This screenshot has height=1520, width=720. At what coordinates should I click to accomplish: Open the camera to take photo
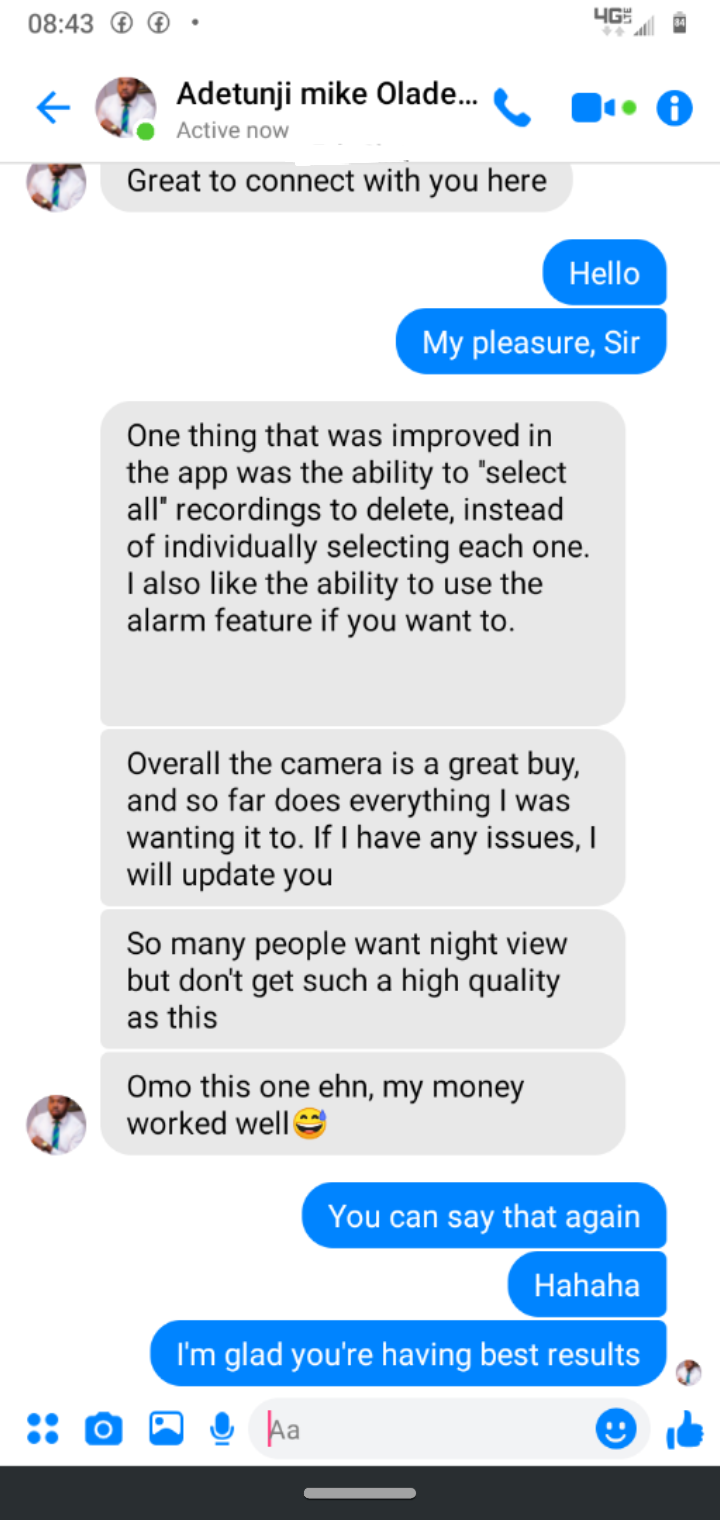coord(103,1429)
